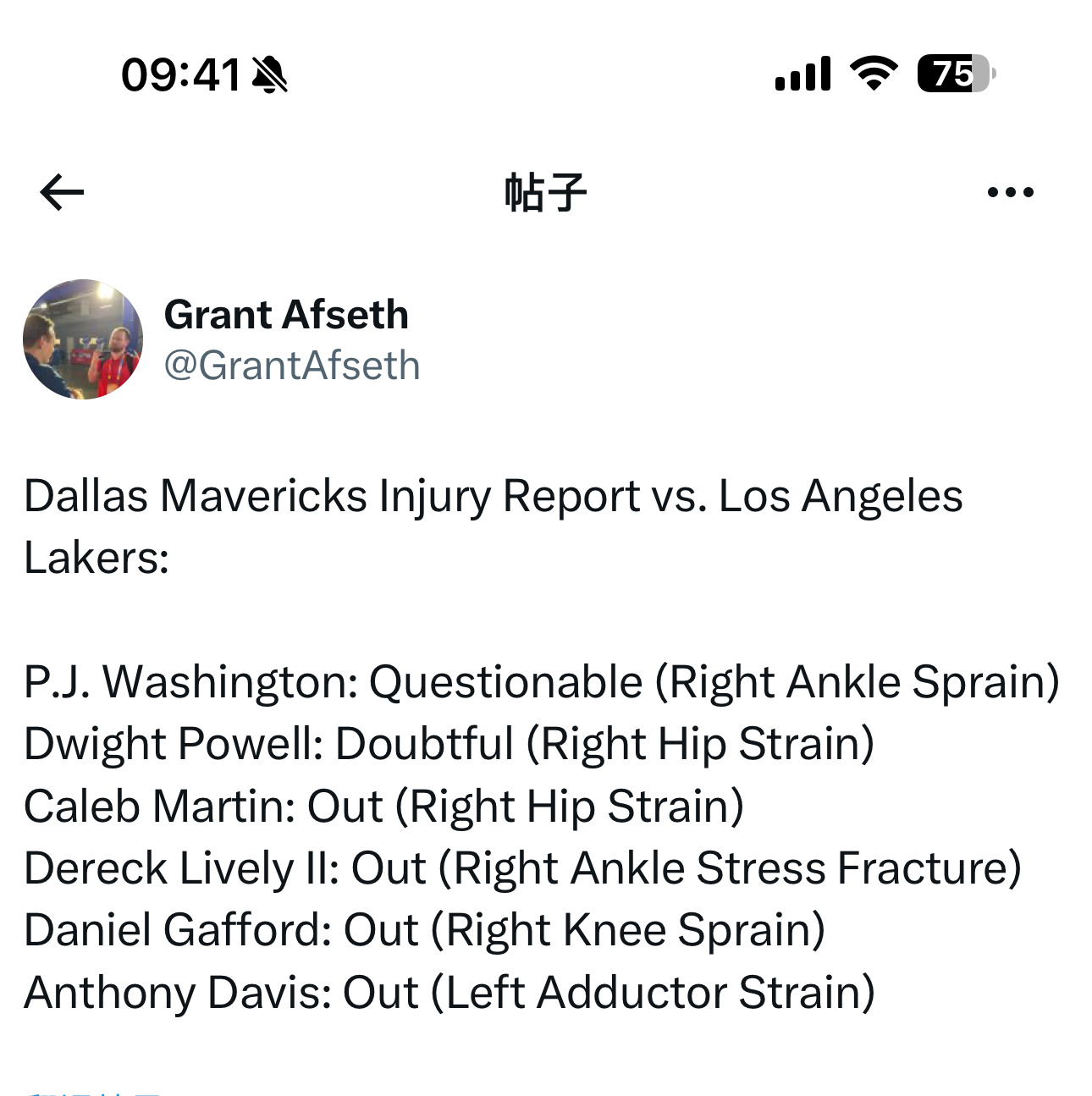Open Grant Afseth's profile picture
The image size is (1092, 1096).
83,339
